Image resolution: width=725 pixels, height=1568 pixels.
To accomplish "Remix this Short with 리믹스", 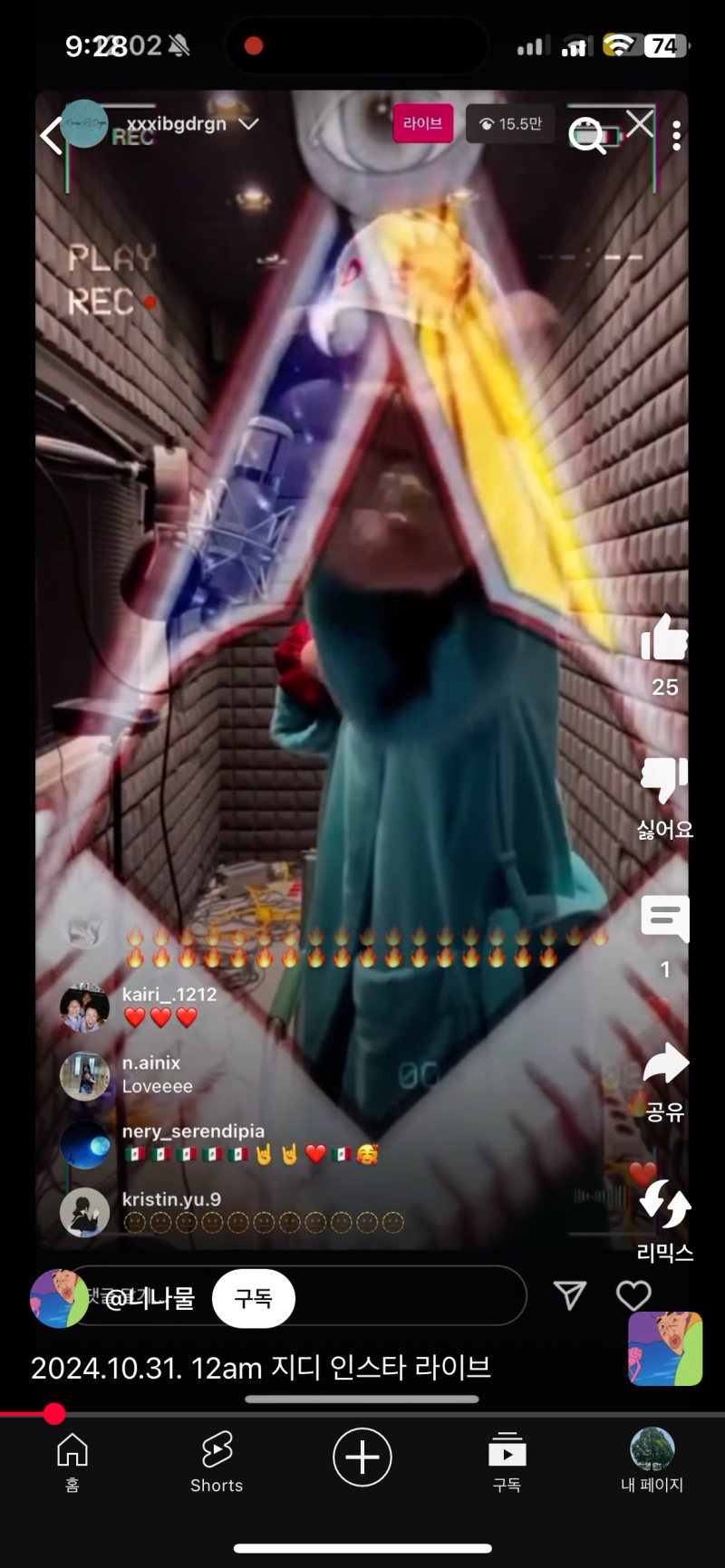I will [x=664, y=1205].
